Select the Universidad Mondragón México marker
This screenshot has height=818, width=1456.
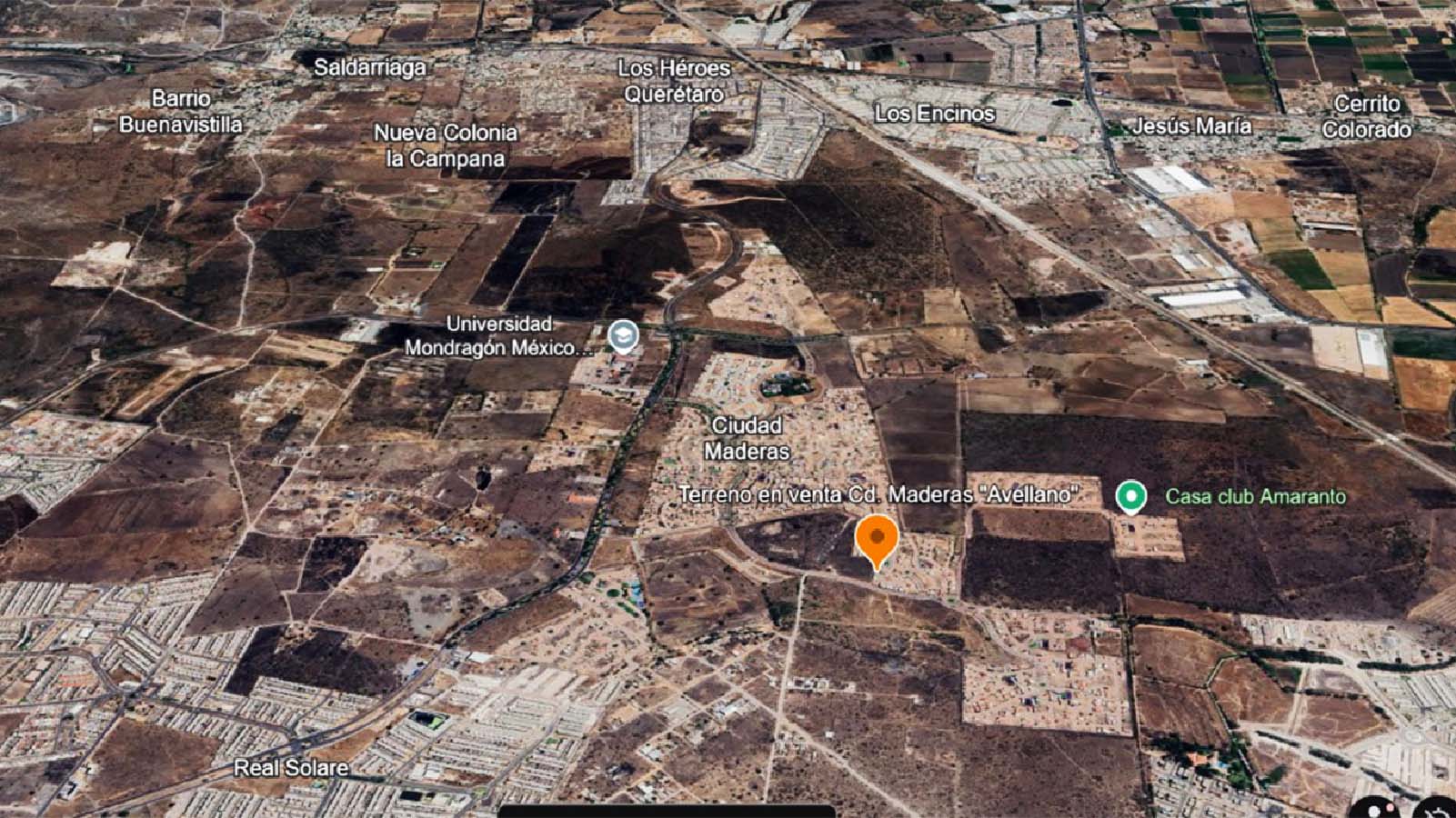click(x=623, y=336)
